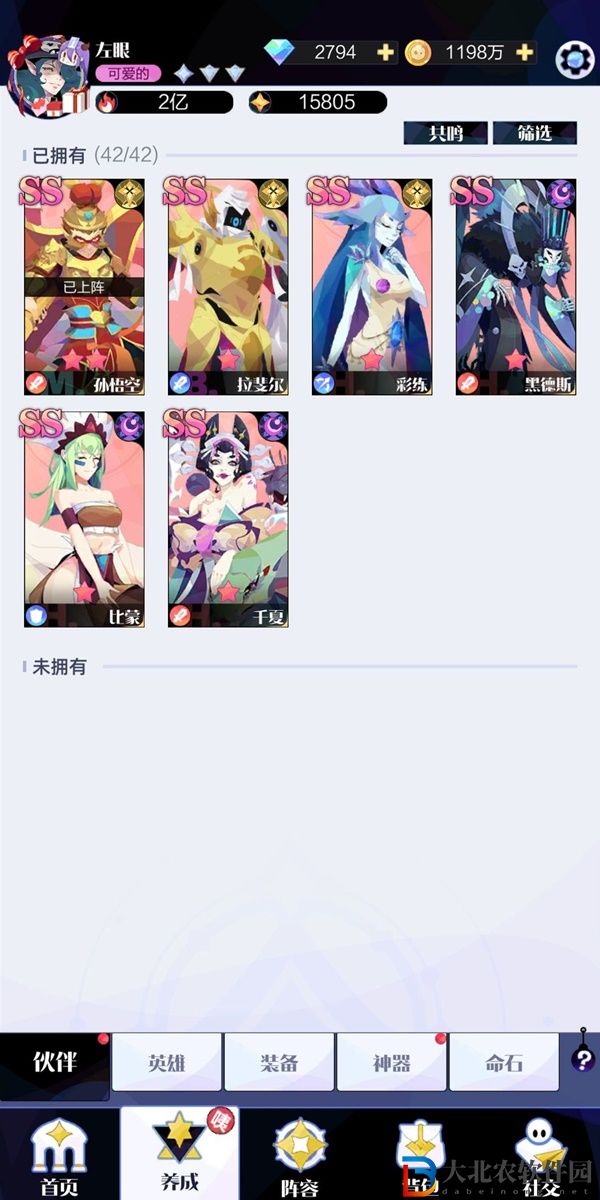Switch to the 神器 tab
Image resolution: width=600 pixels, height=1200 pixels.
pyautogui.click(x=391, y=1063)
